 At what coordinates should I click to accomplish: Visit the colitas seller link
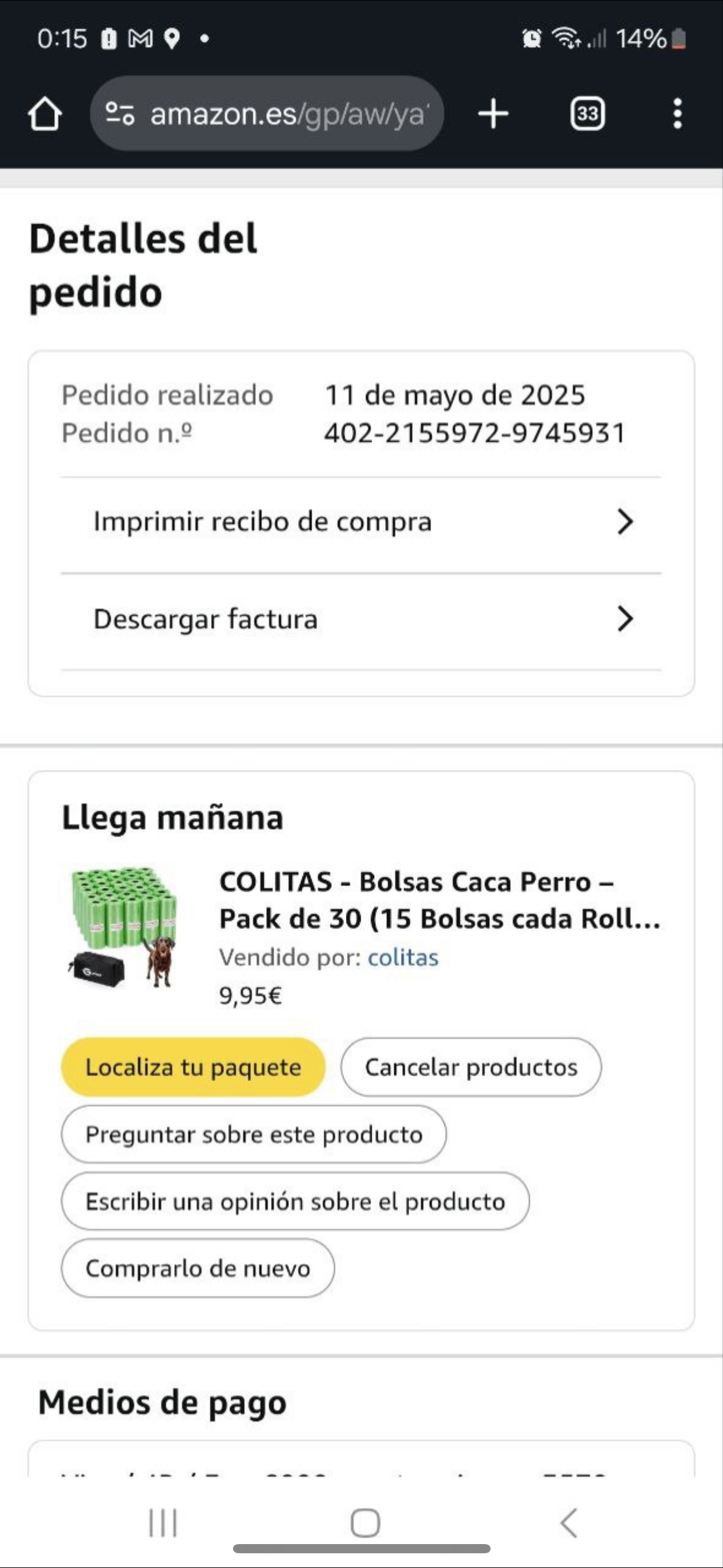[x=403, y=958]
